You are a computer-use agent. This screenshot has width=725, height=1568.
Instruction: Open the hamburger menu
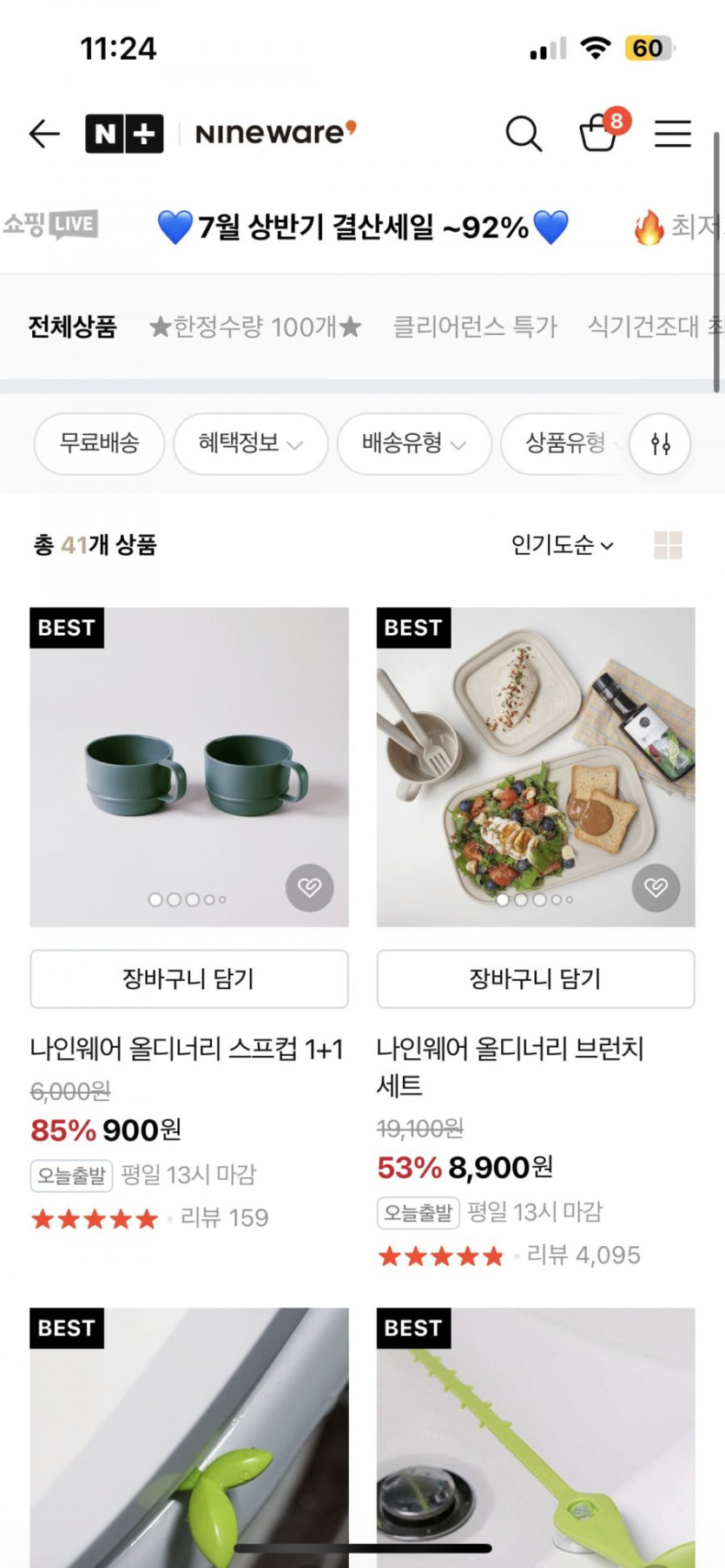pyautogui.click(x=672, y=134)
